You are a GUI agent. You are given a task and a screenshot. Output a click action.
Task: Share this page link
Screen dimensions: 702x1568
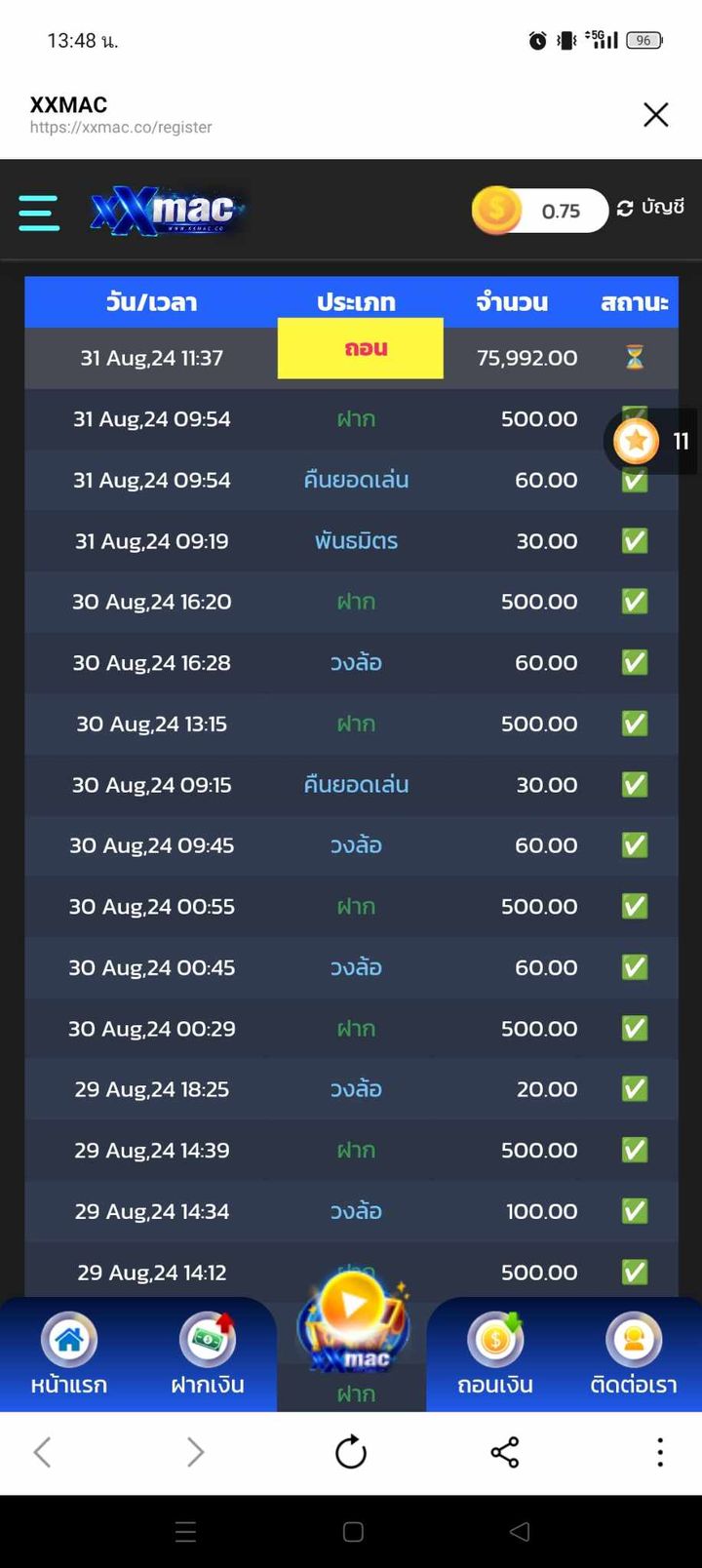(505, 1452)
